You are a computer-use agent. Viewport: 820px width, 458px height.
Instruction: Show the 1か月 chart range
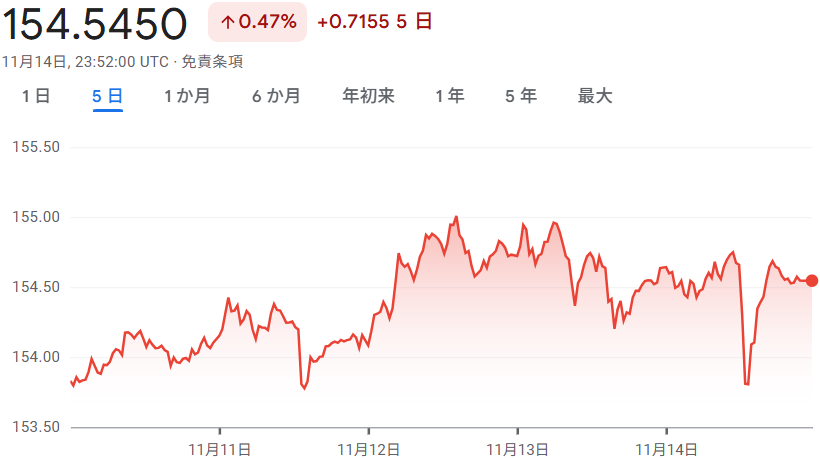tap(187, 96)
